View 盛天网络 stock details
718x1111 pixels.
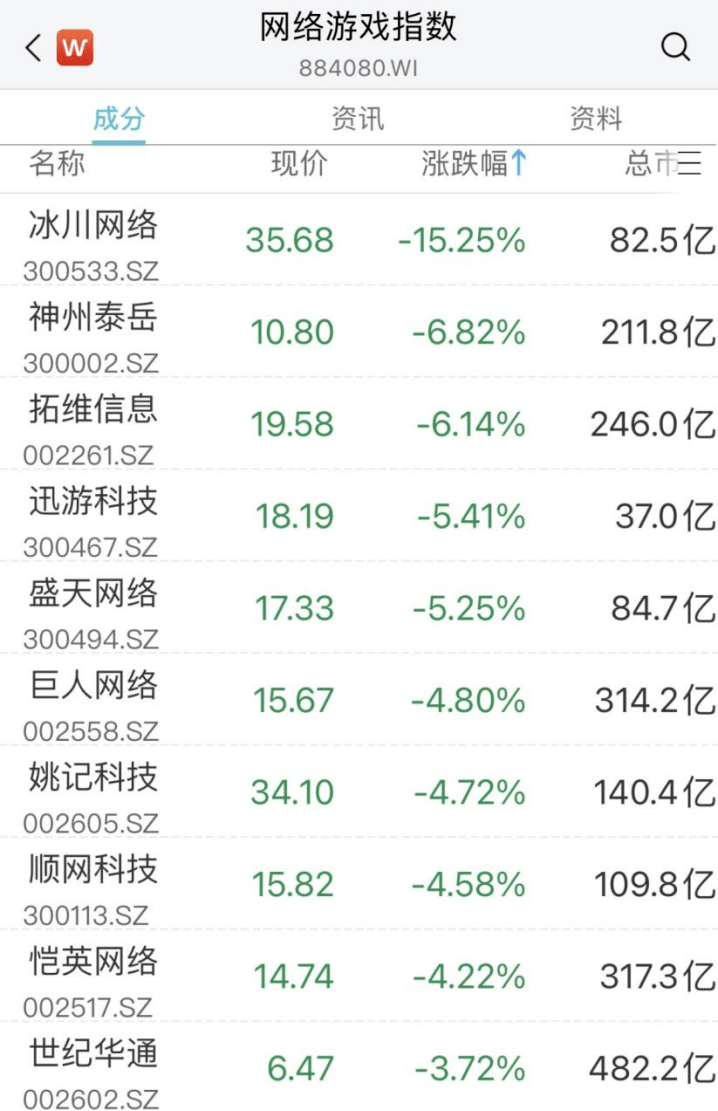click(93, 608)
